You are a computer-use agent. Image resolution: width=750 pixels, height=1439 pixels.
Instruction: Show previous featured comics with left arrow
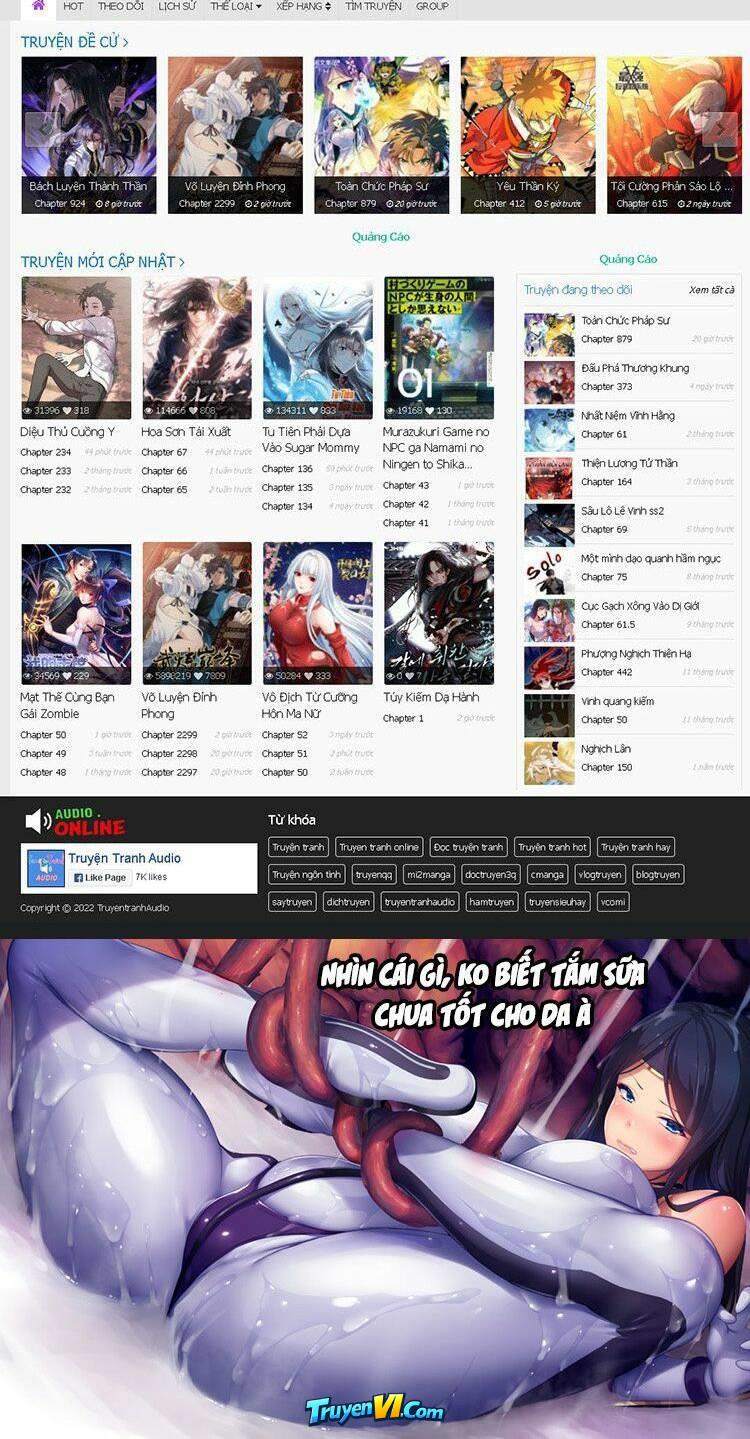point(41,129)
